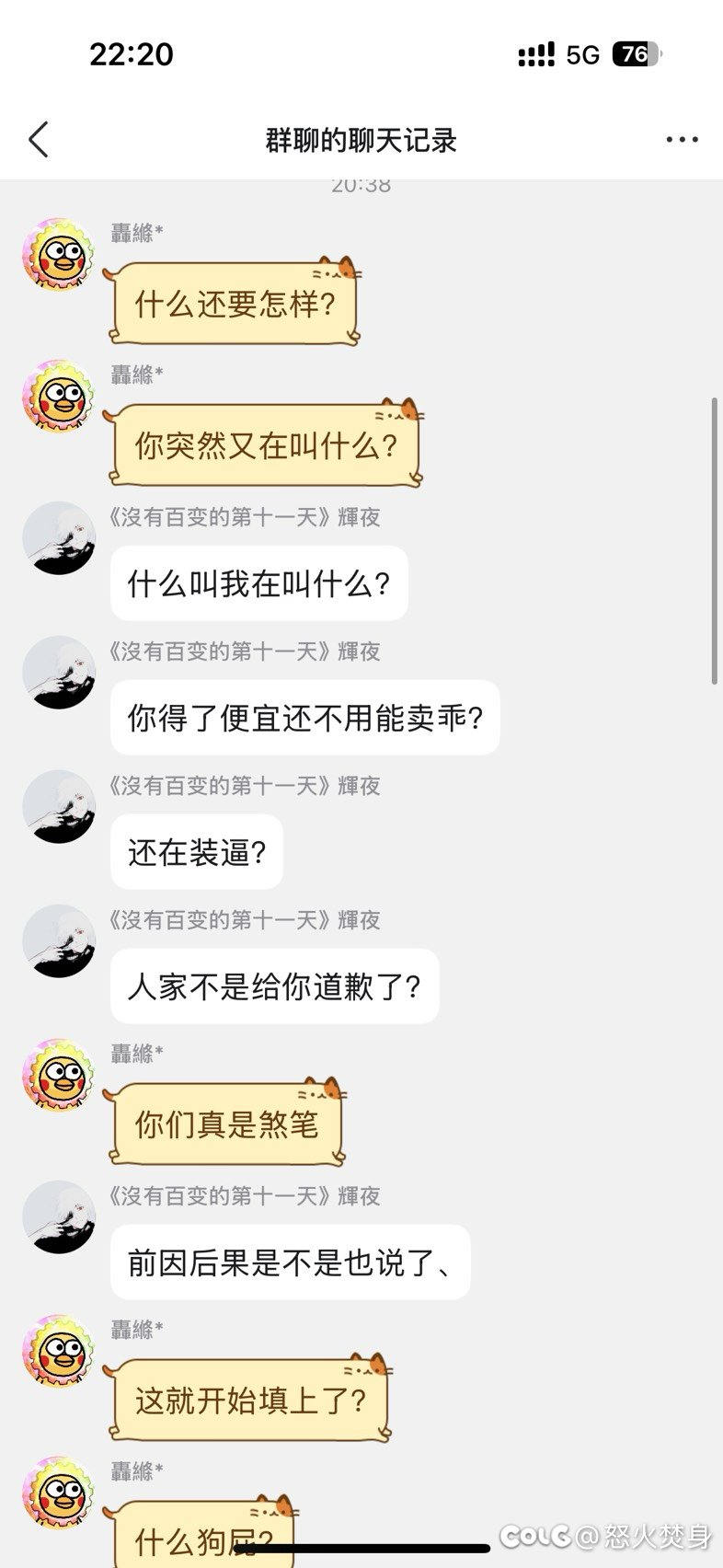Tap the duck avatar beside 什么还要怎样?
Viewport: 723px width, 1568px height.
[59, 255]
